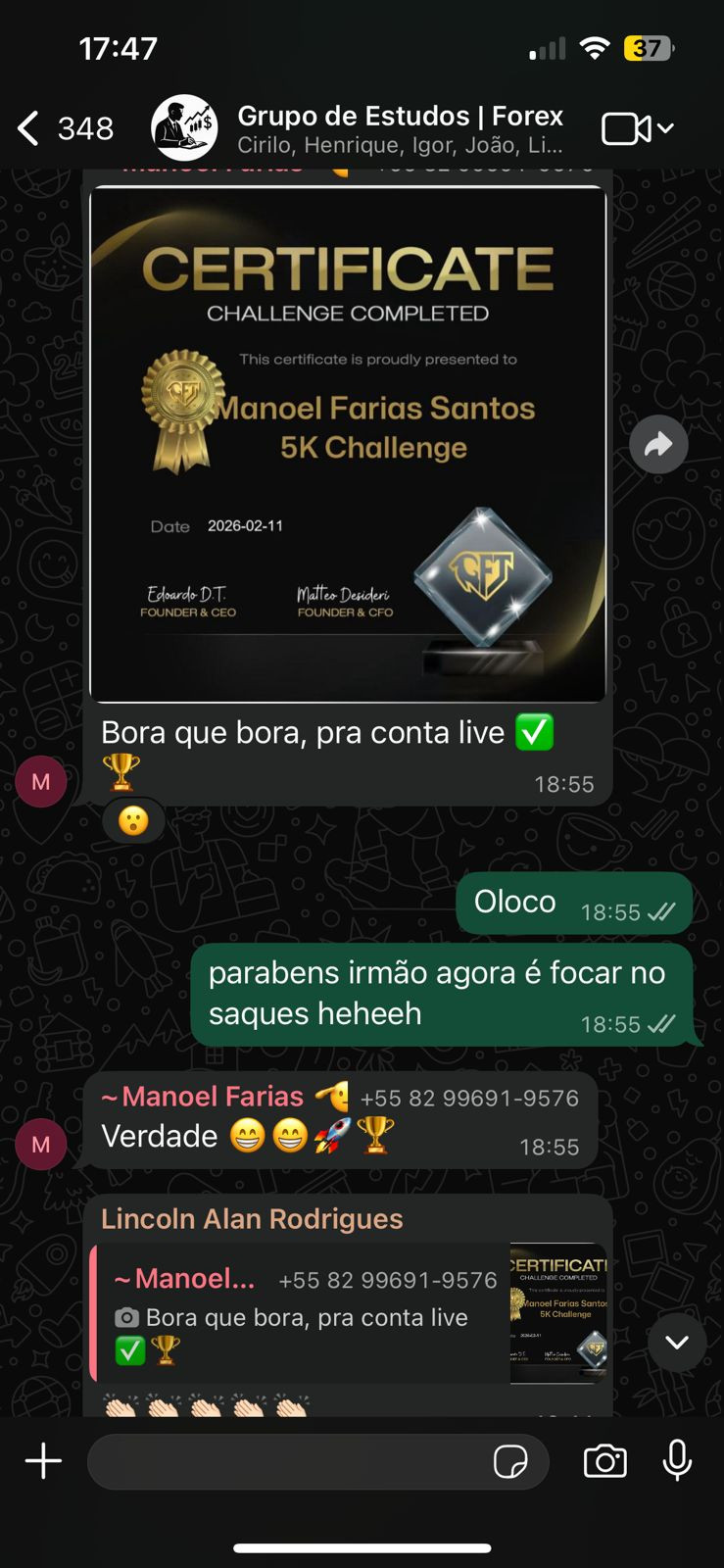This screenshot has height=1568, width=724.
Task: Tap the microphone to record voice message
Action: tap(678, 1461)
